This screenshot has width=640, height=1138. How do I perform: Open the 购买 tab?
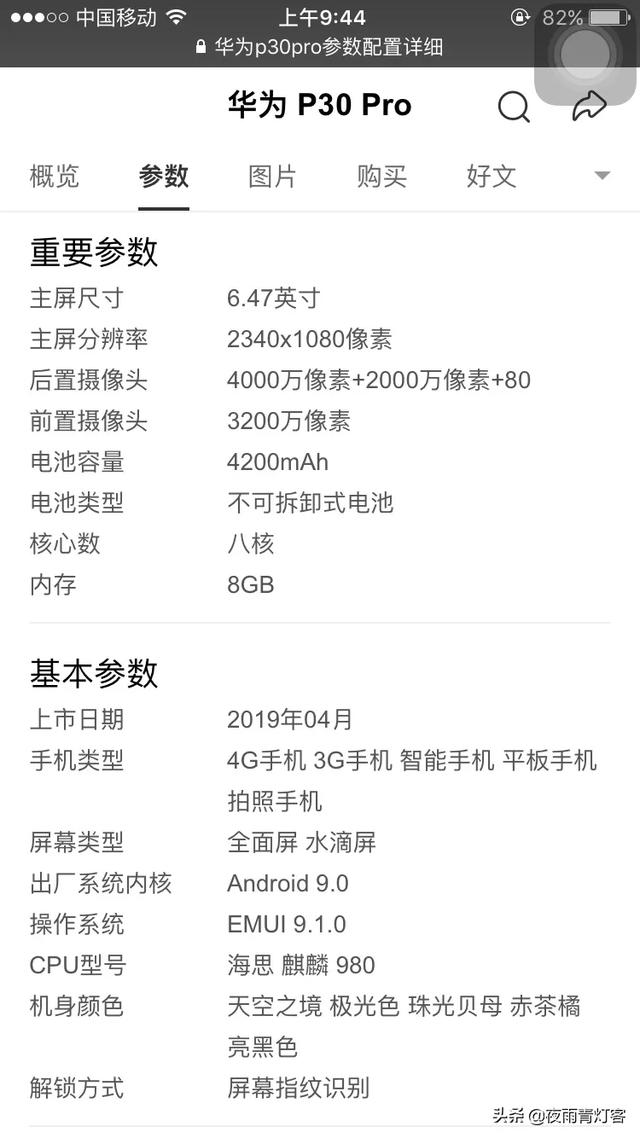click(382, 177)
